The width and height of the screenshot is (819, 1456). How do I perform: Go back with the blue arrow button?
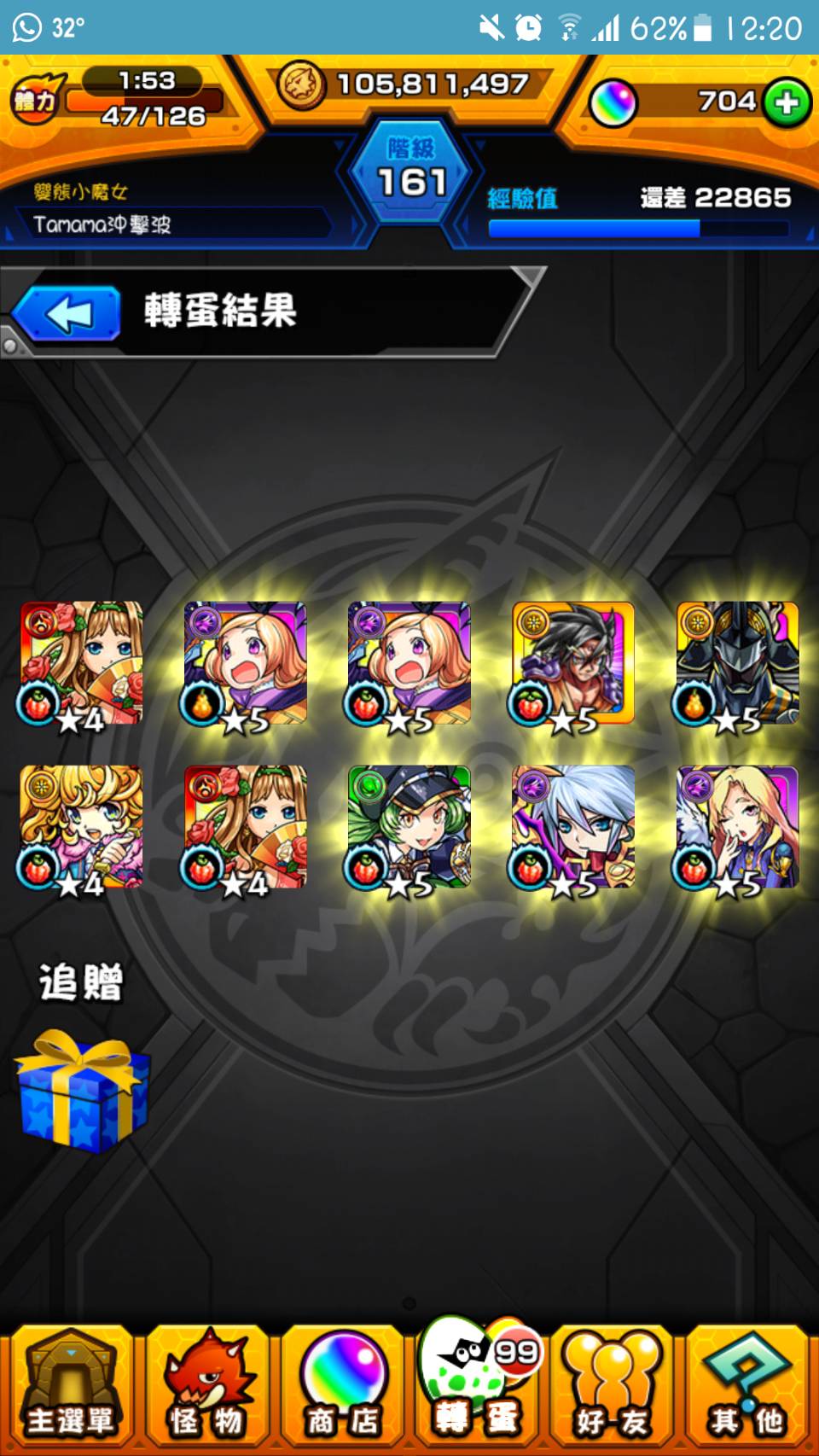tap(68, 313)
